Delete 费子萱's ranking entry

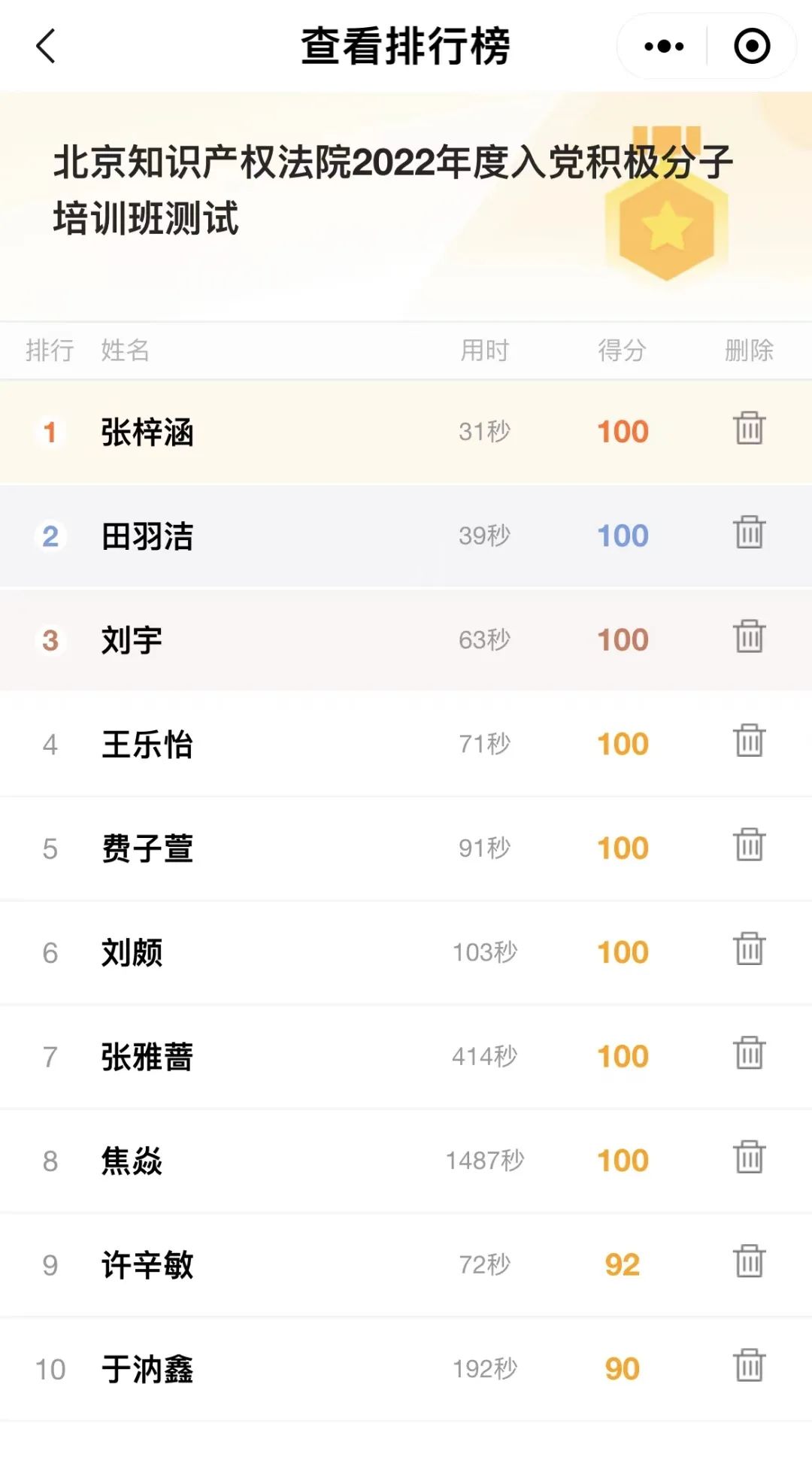tap(749, 845)
